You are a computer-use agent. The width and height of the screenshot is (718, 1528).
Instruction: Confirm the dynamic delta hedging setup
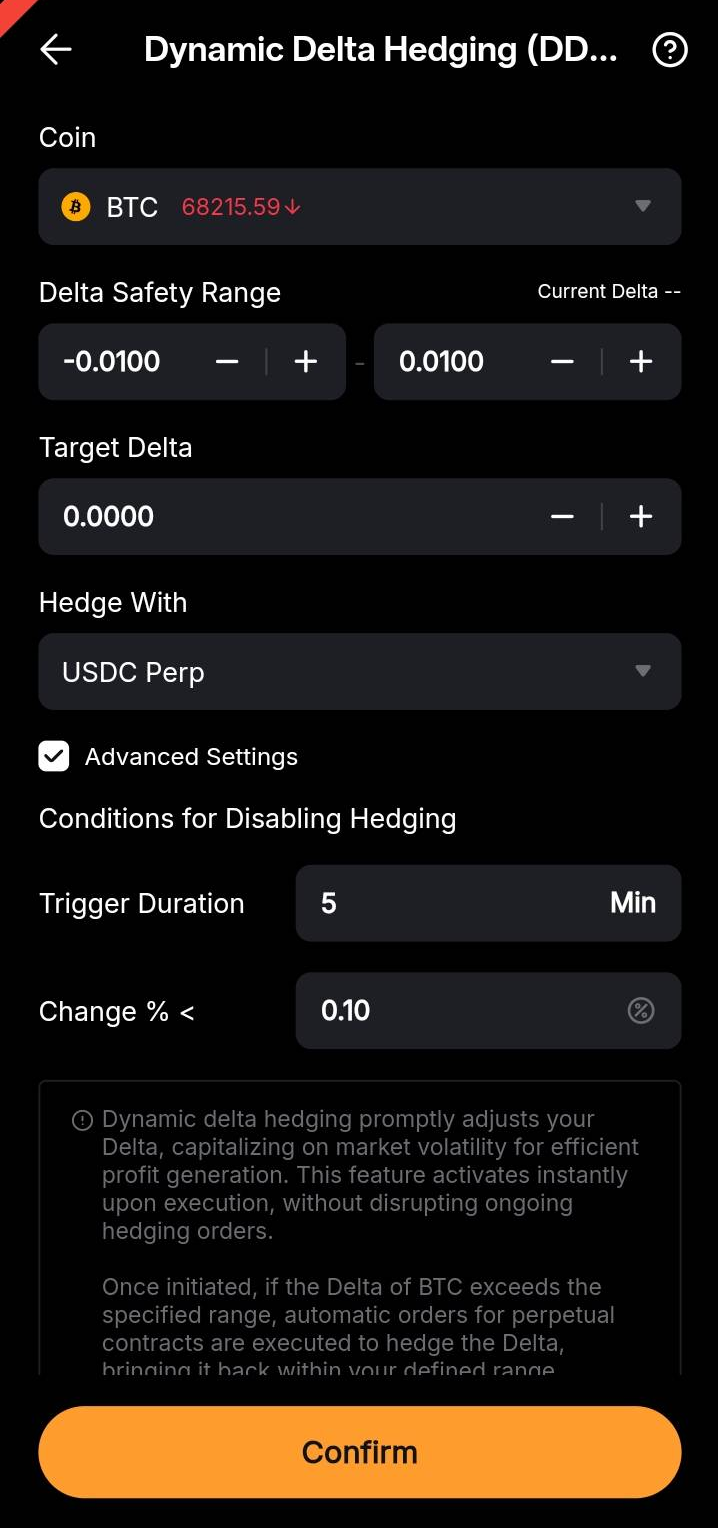(360, 1452)
